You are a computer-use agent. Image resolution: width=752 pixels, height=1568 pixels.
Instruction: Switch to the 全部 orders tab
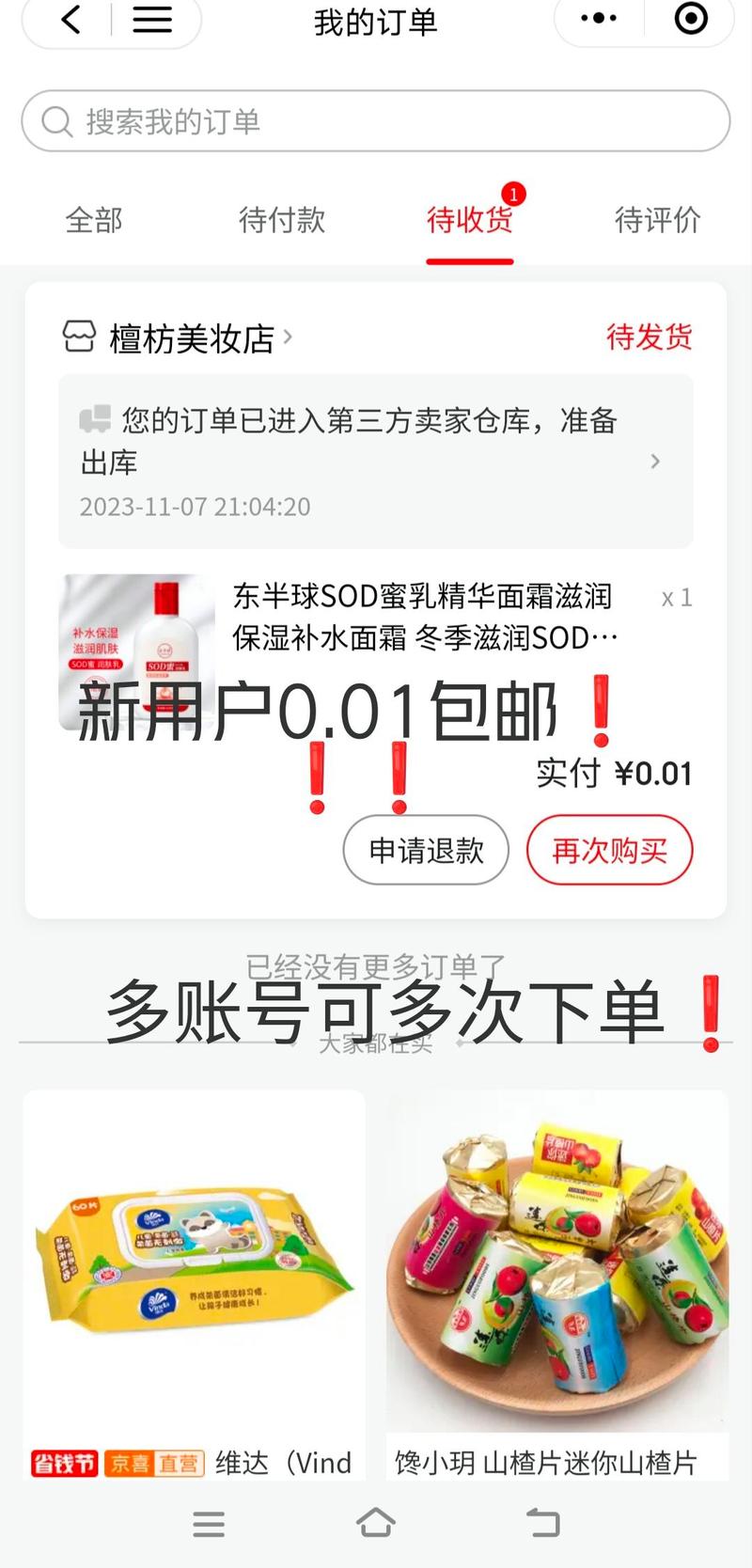click(94, 220)
